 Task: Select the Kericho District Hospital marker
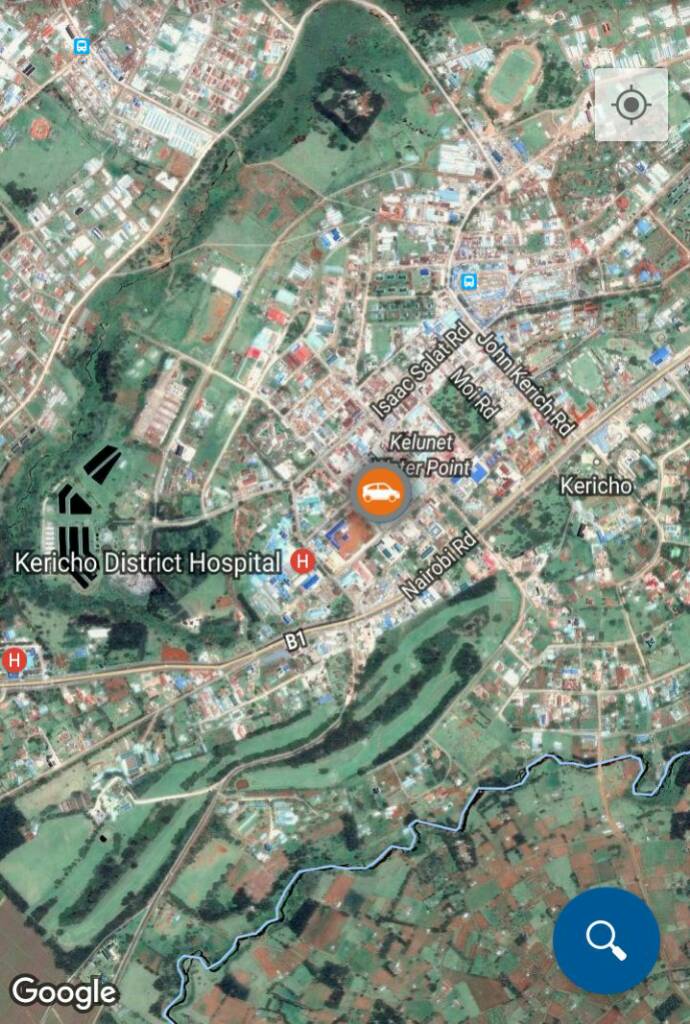point(302,562)
